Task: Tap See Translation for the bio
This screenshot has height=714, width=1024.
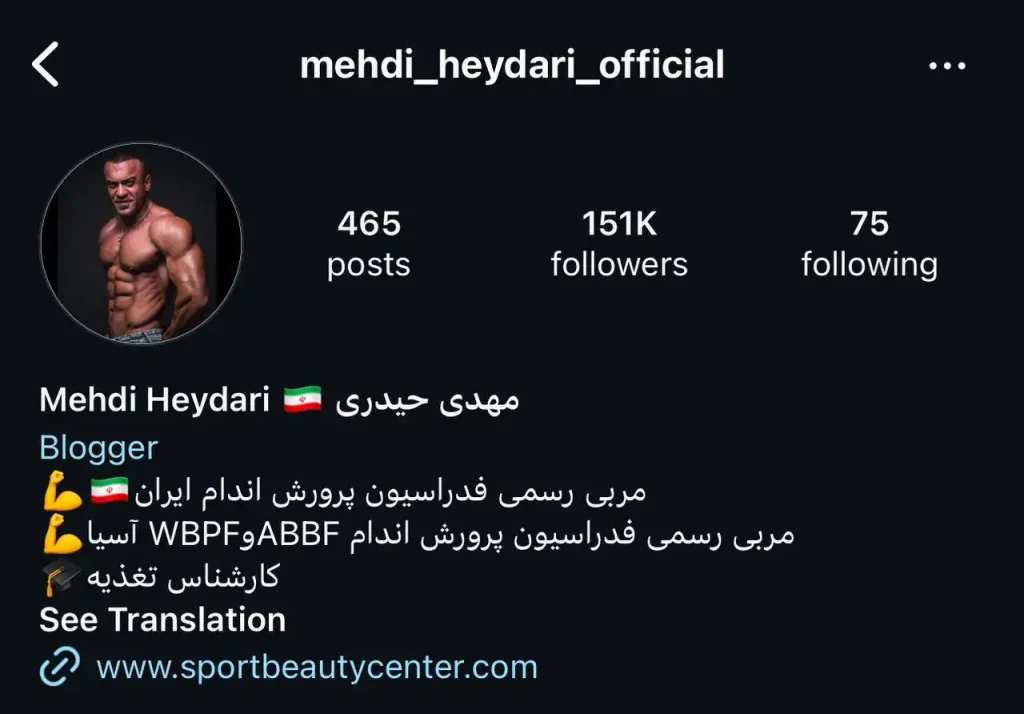Action: pos(162,620)
